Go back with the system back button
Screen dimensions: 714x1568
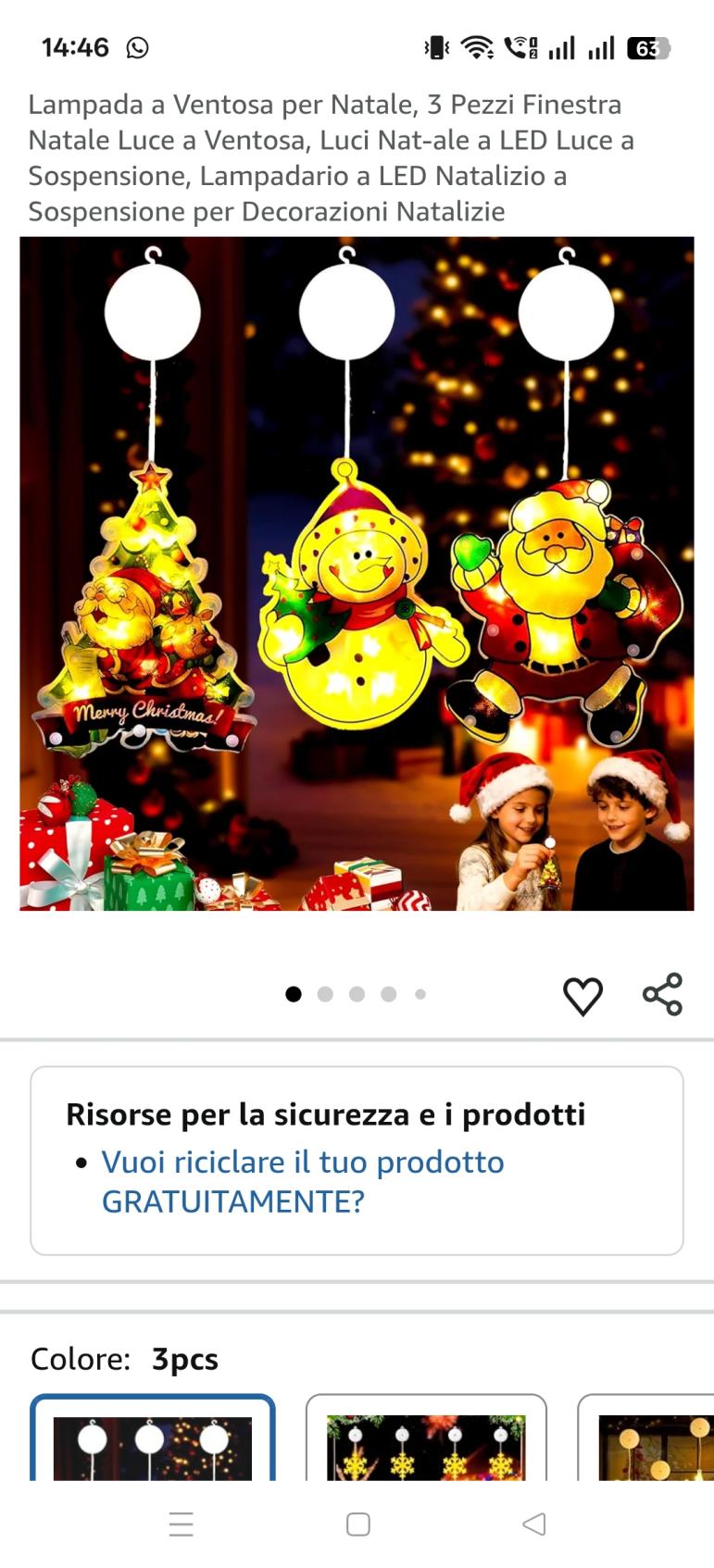[534, 1524]
